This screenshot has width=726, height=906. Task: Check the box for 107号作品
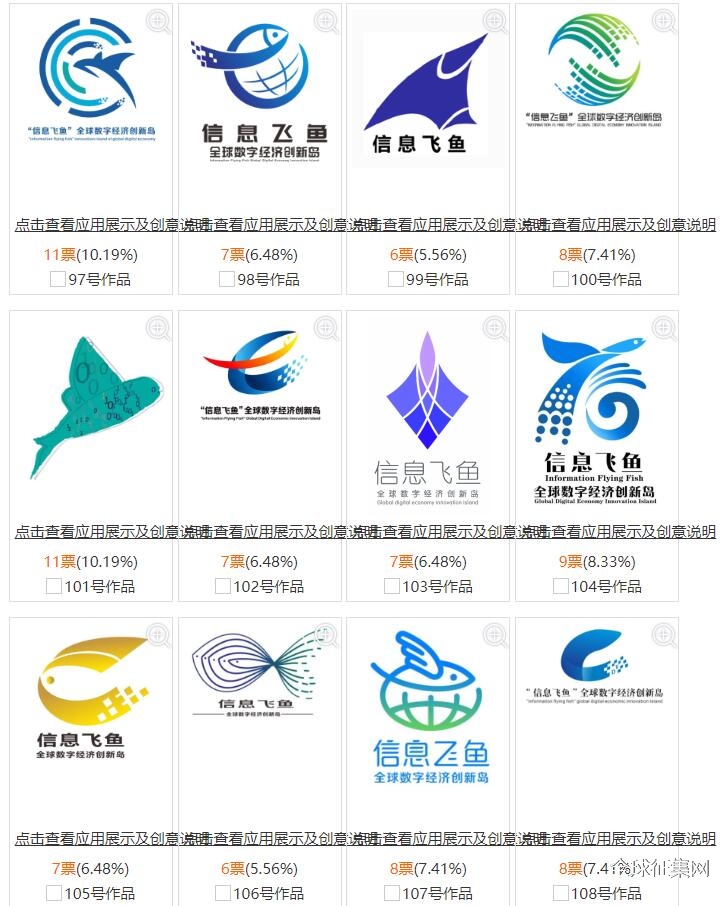click(x=392, y=893)
